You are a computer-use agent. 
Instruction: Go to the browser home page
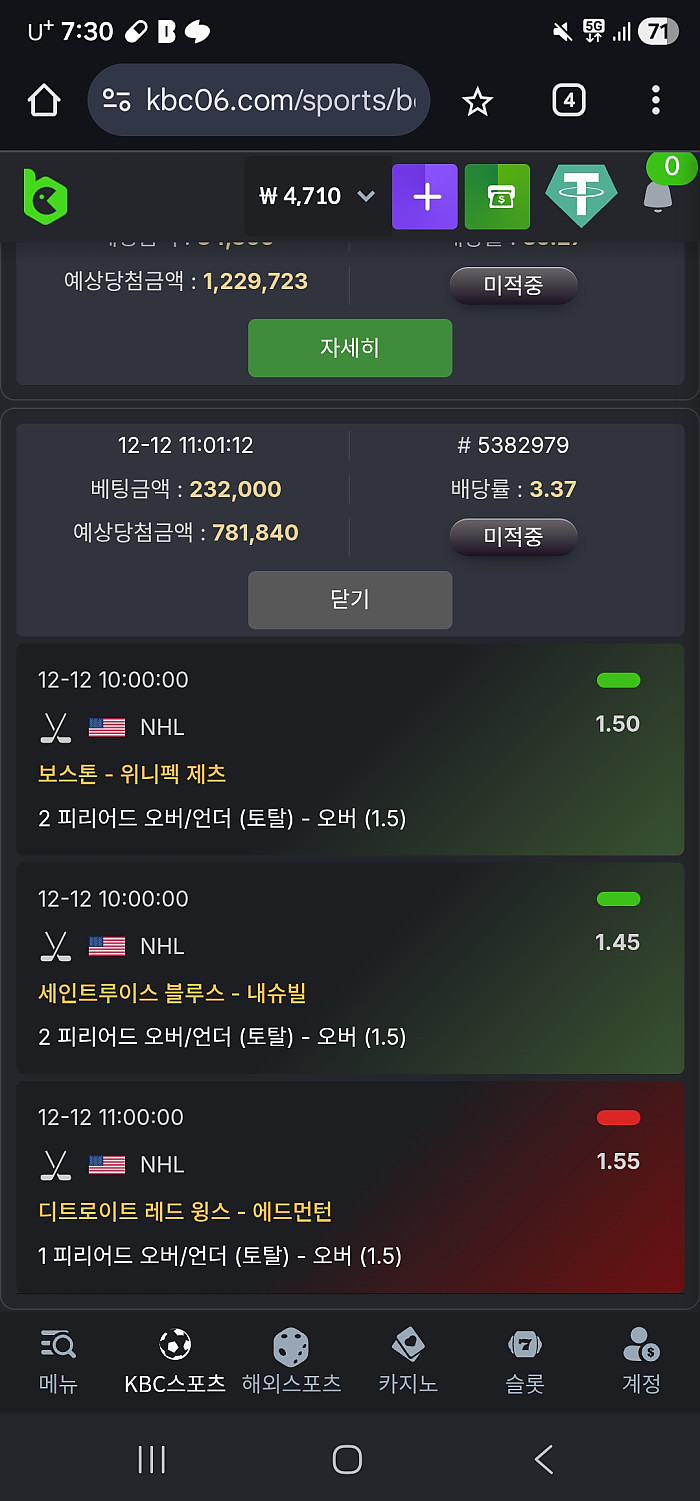(x=44, y=100)
